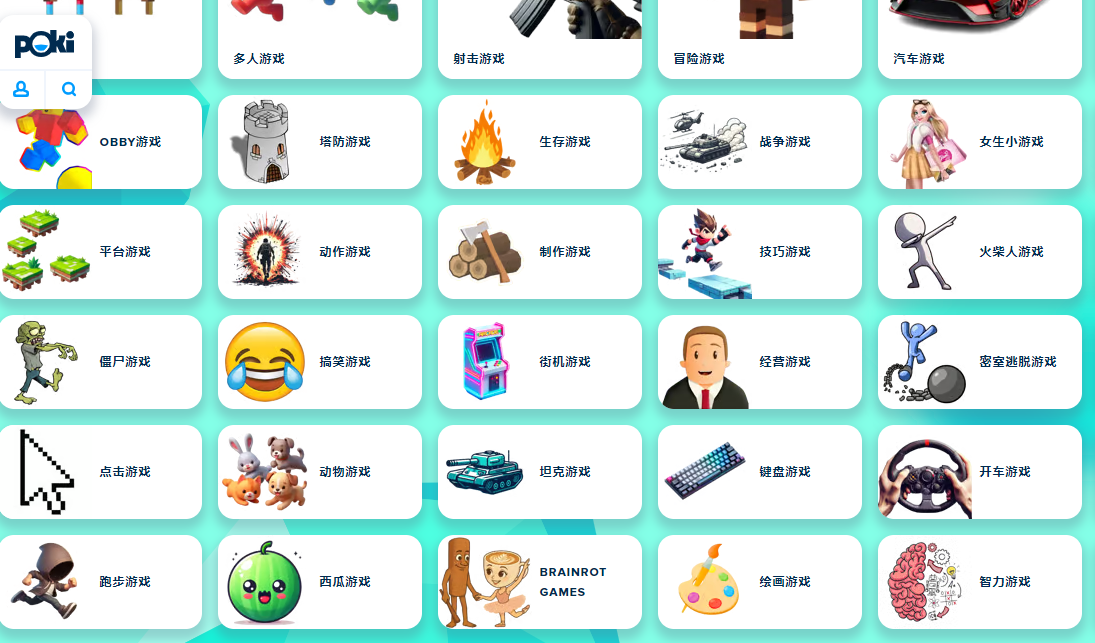The image size is (1095, 643).
Task: Select the 战争游戏 category card
Action: point(760,142)
